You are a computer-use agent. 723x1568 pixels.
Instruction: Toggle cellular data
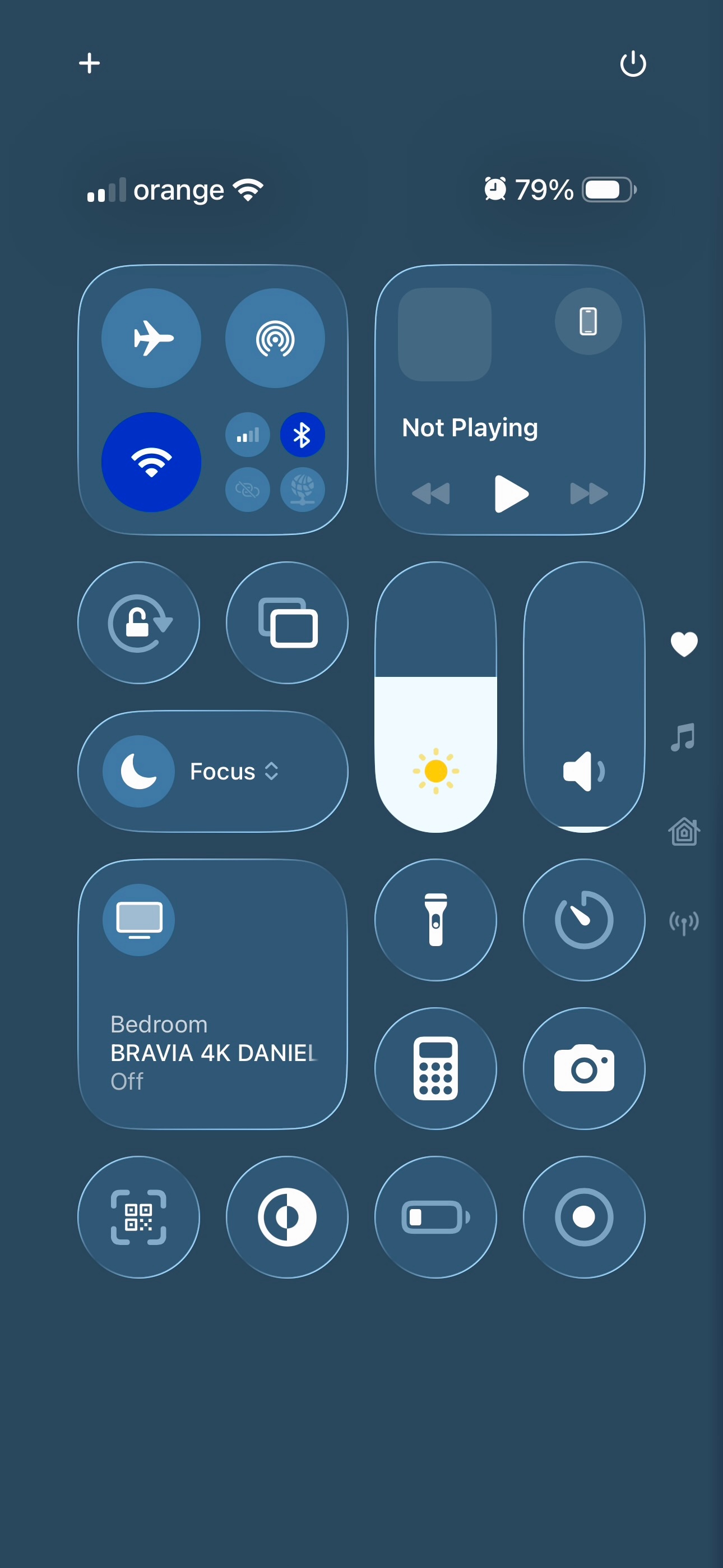pos(248,435)
